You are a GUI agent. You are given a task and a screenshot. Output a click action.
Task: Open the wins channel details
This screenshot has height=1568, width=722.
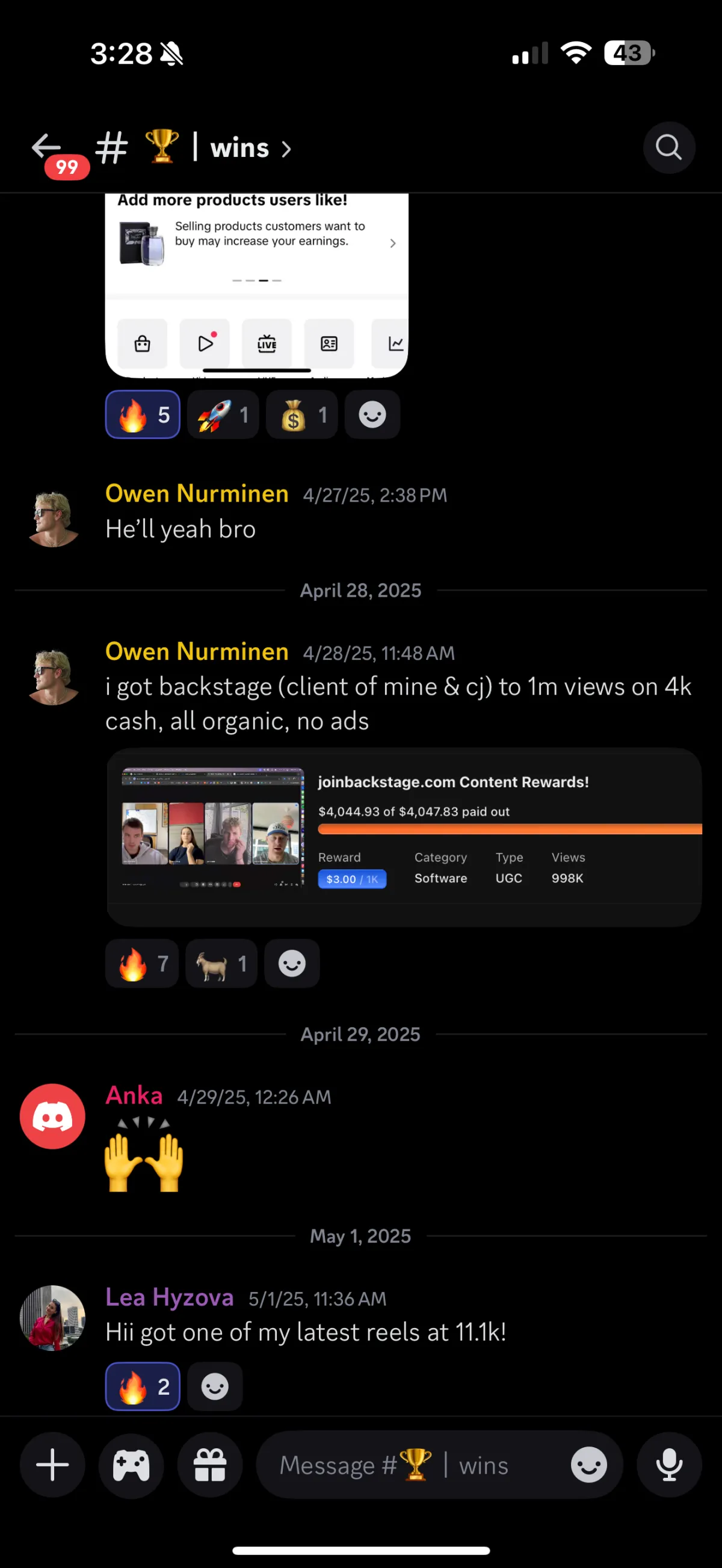[194, 148]
